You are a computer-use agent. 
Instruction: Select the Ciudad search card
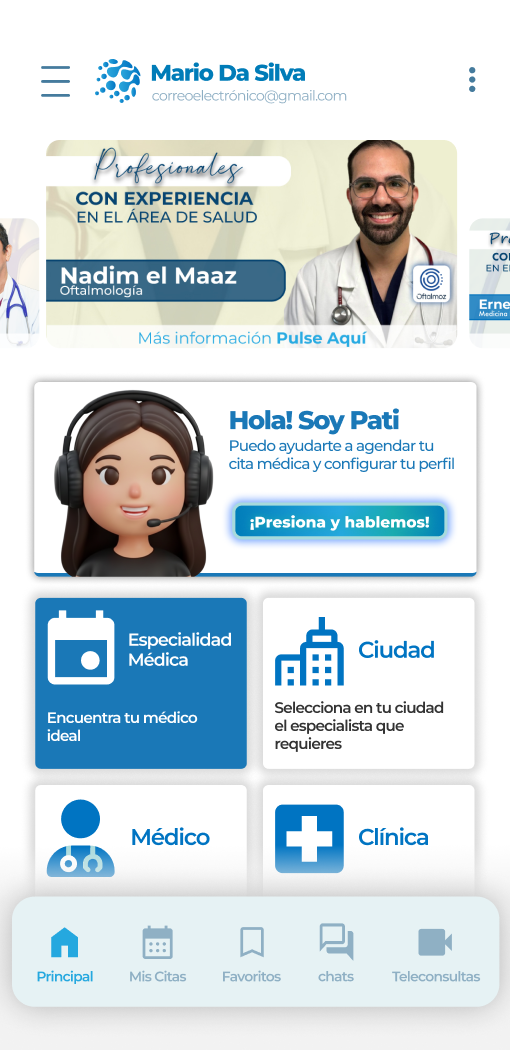tap(369, 683)
